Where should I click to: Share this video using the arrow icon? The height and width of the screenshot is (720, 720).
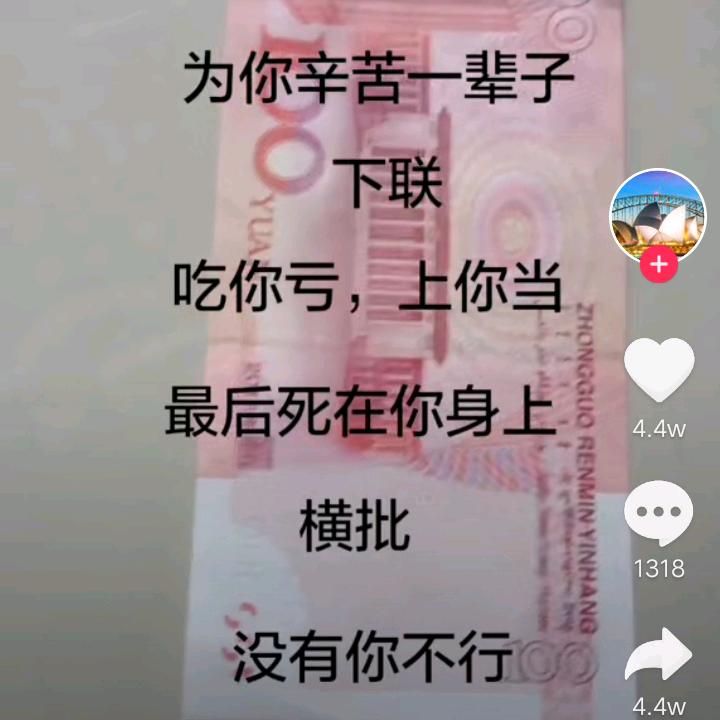658,659
